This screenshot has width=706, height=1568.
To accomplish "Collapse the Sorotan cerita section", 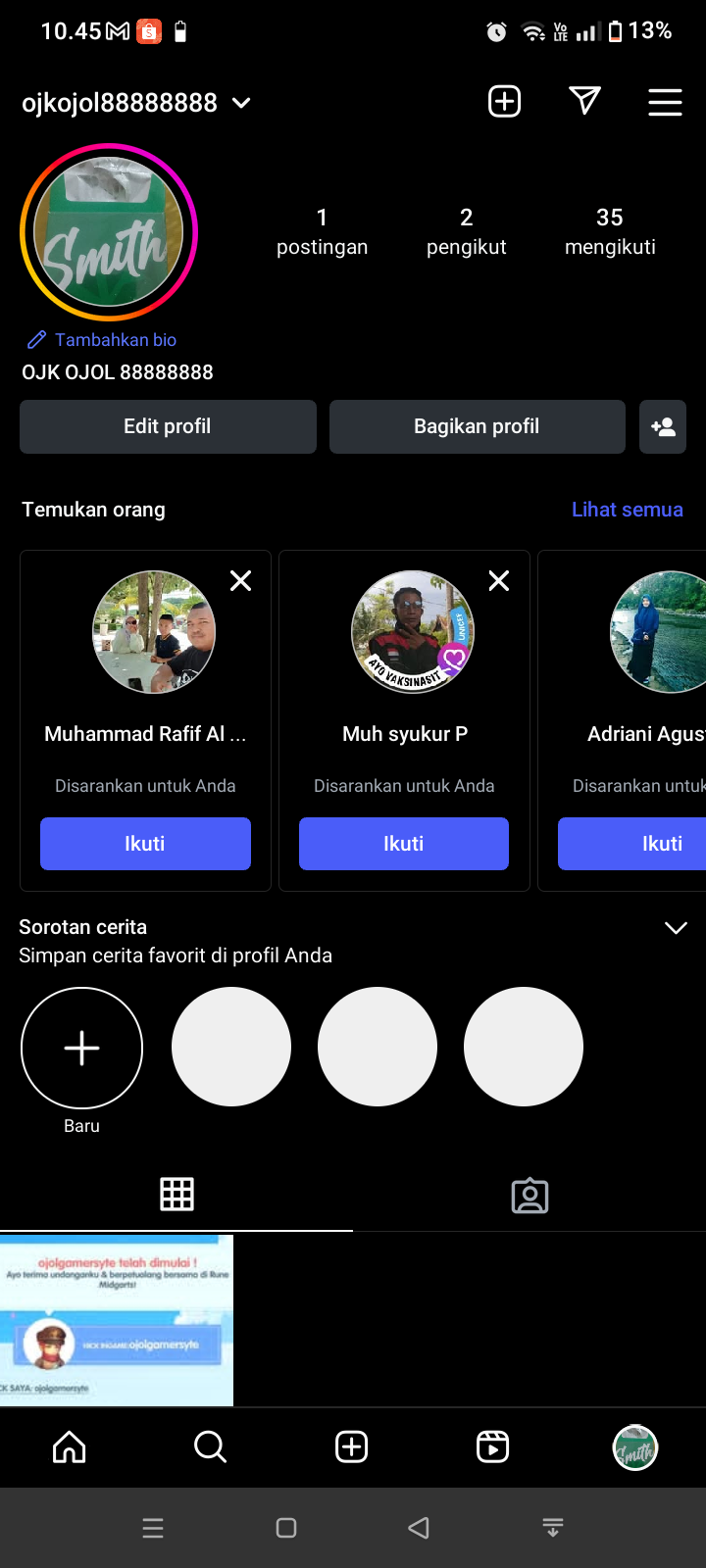I will [x=676, y=928].
